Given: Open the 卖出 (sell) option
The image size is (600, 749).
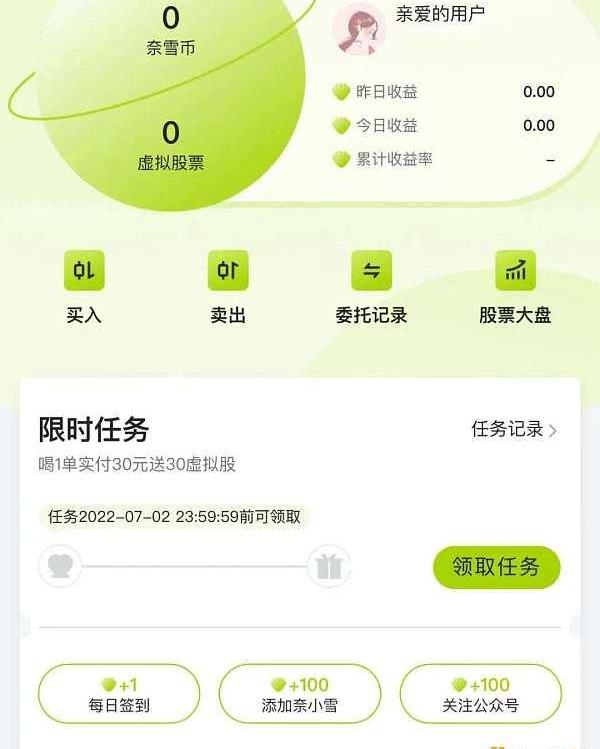Looking at the screenshot, I should point(228,287).
